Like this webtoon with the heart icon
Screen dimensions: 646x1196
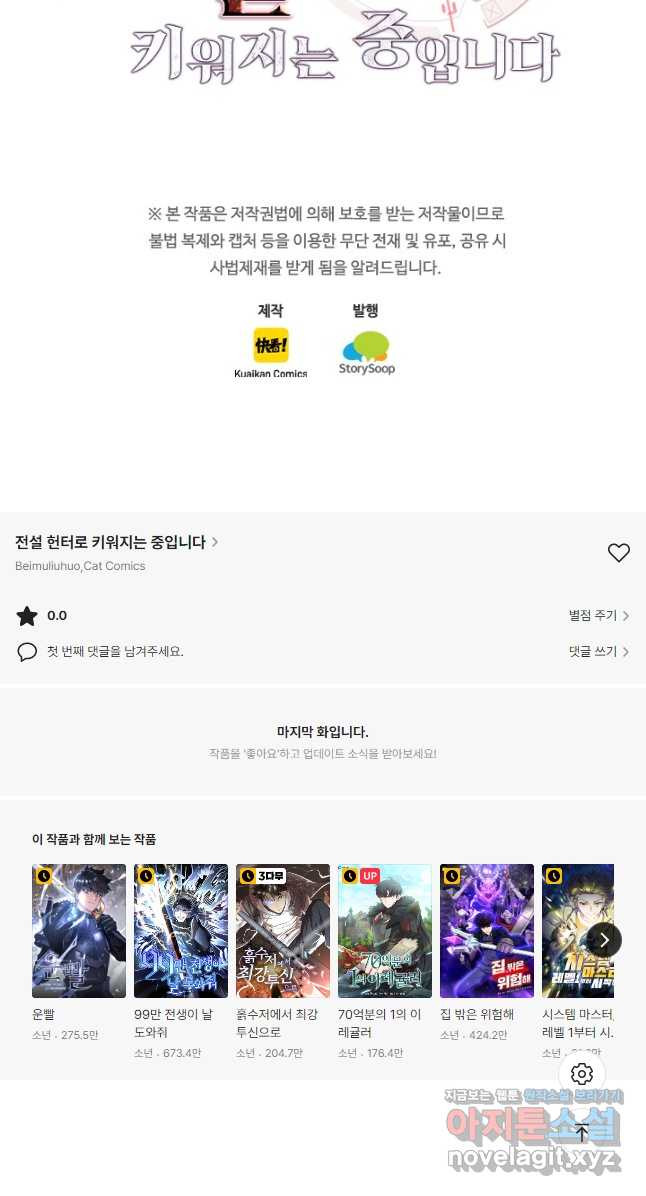click(x=619, y=552)
